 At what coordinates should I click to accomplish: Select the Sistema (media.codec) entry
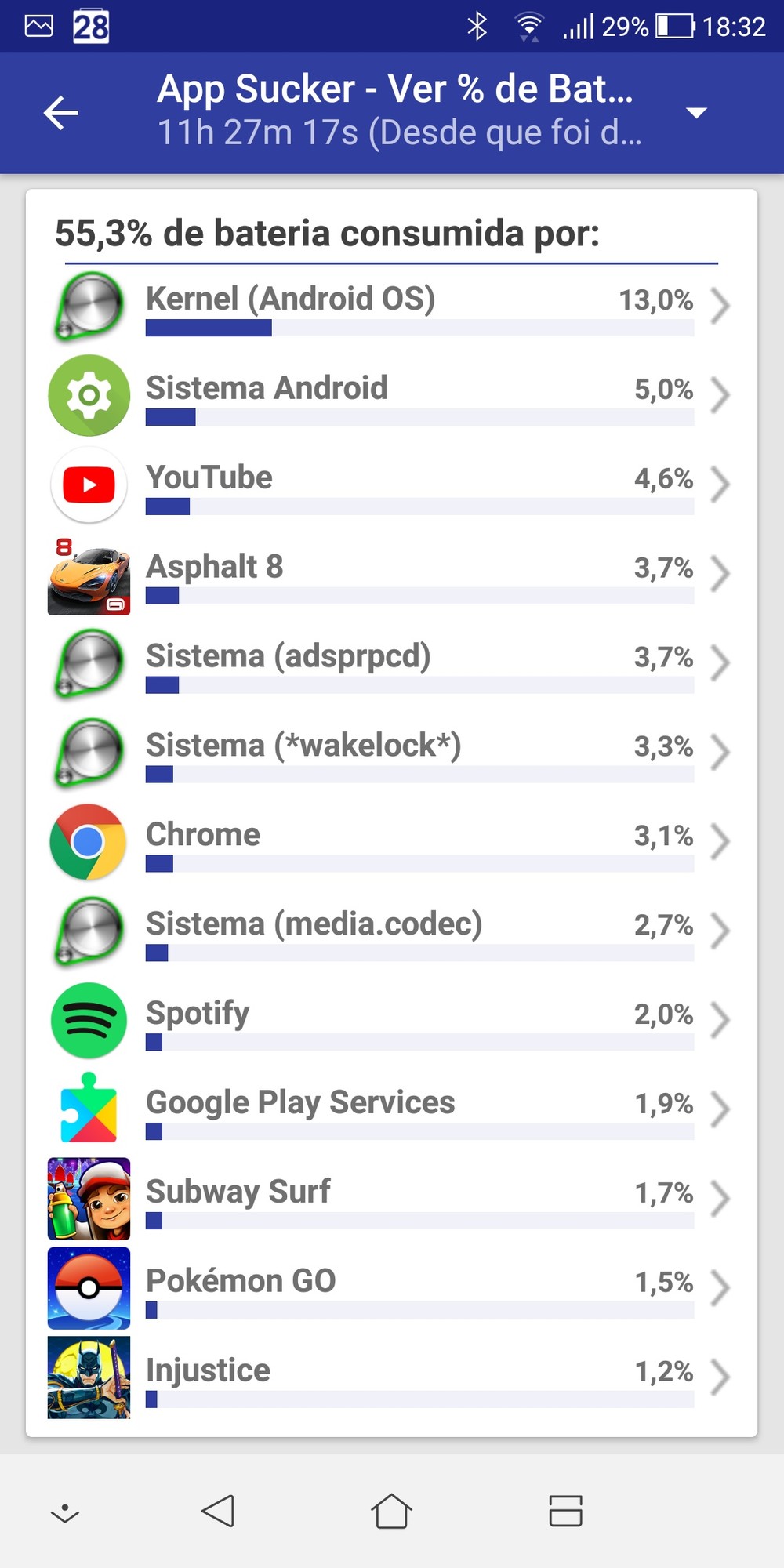[392, 931]
